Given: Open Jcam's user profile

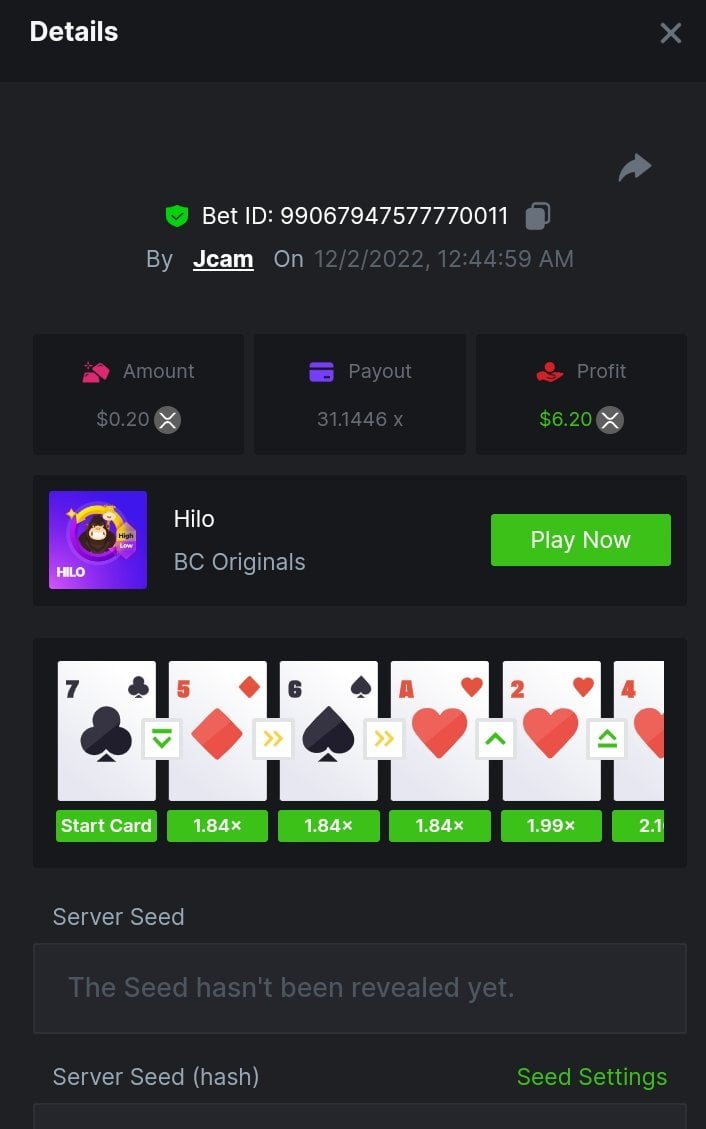Looking at the screenshot, I should [x=223, y=259].
